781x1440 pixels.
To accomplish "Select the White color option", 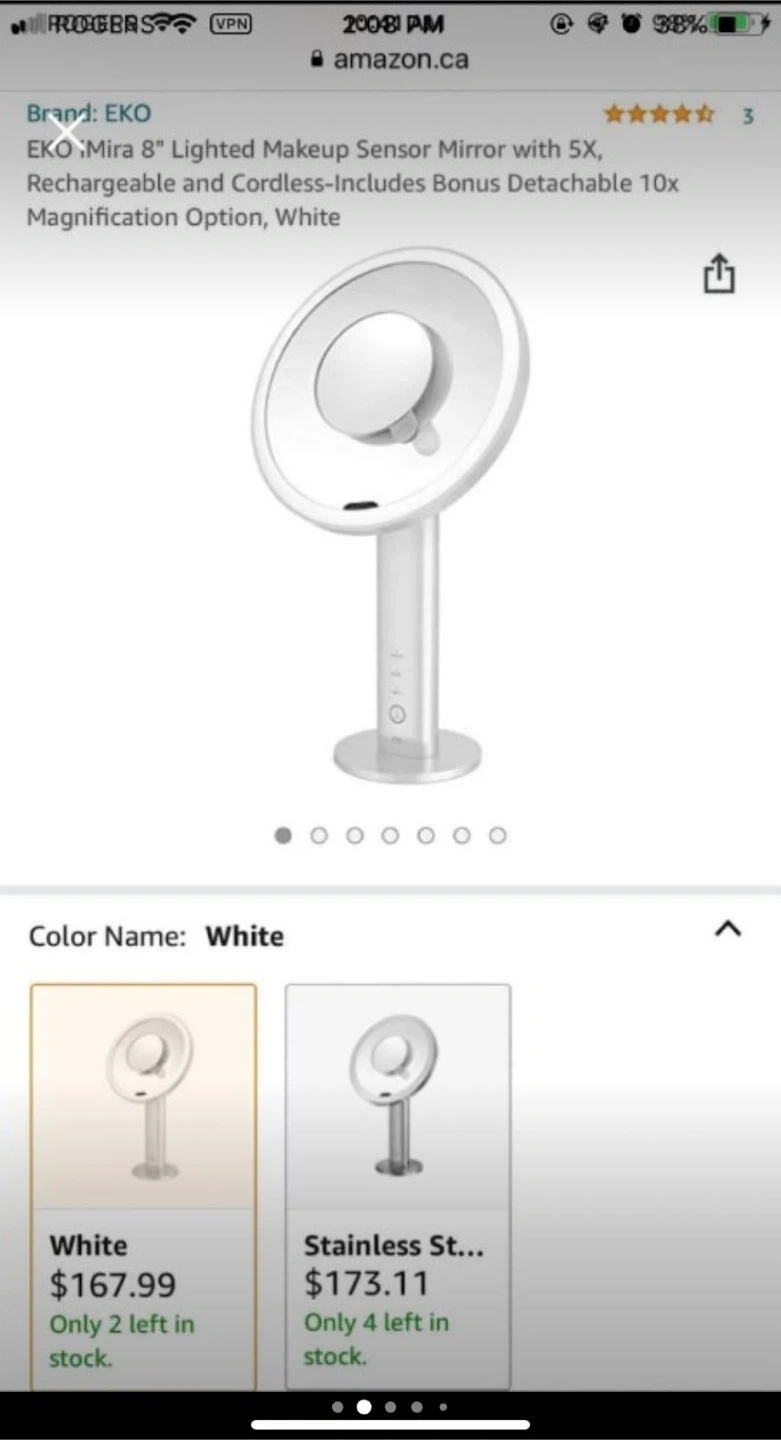I will point(143,1185).
